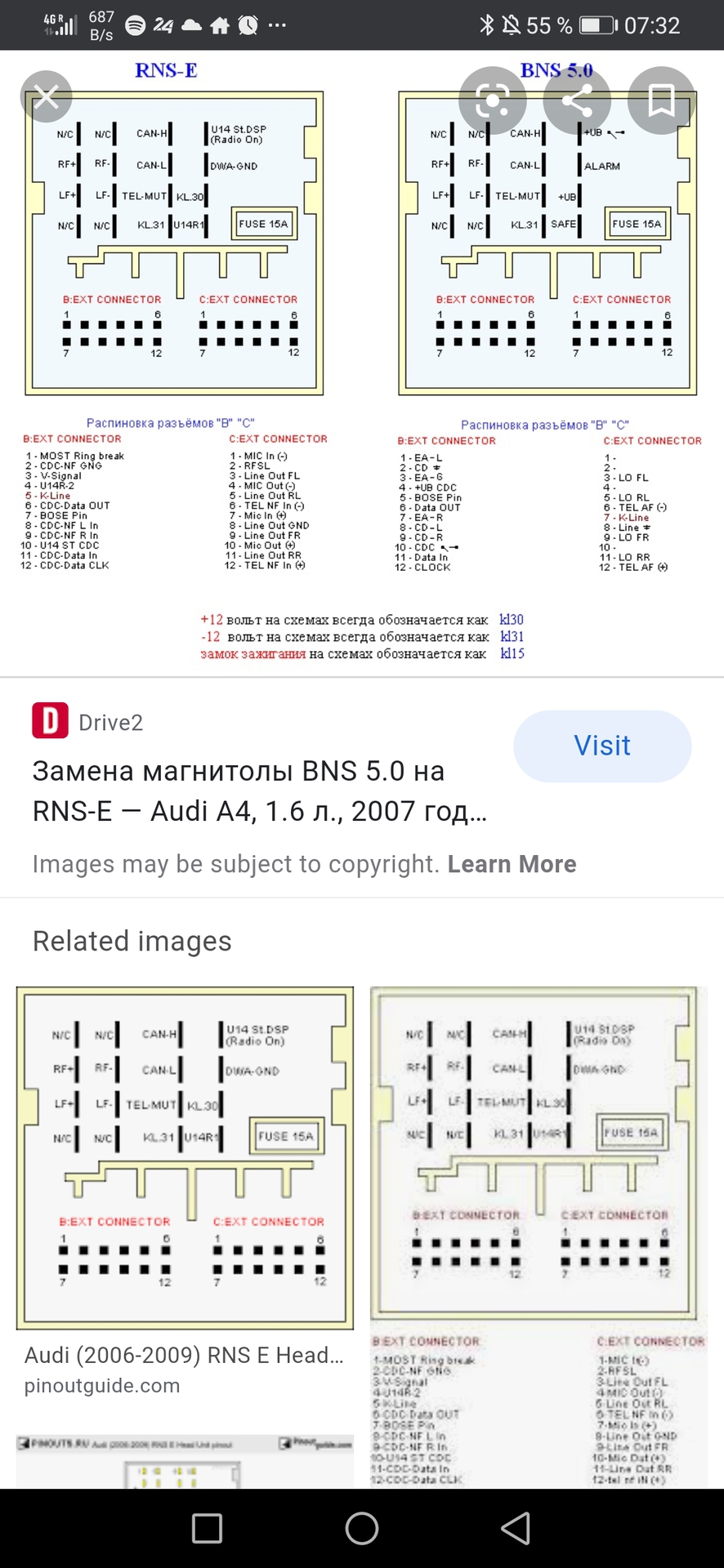This screenshot has width=724, height=1568.
Task: Open recent apps from the navigation bar
Action: point(207,1529)
